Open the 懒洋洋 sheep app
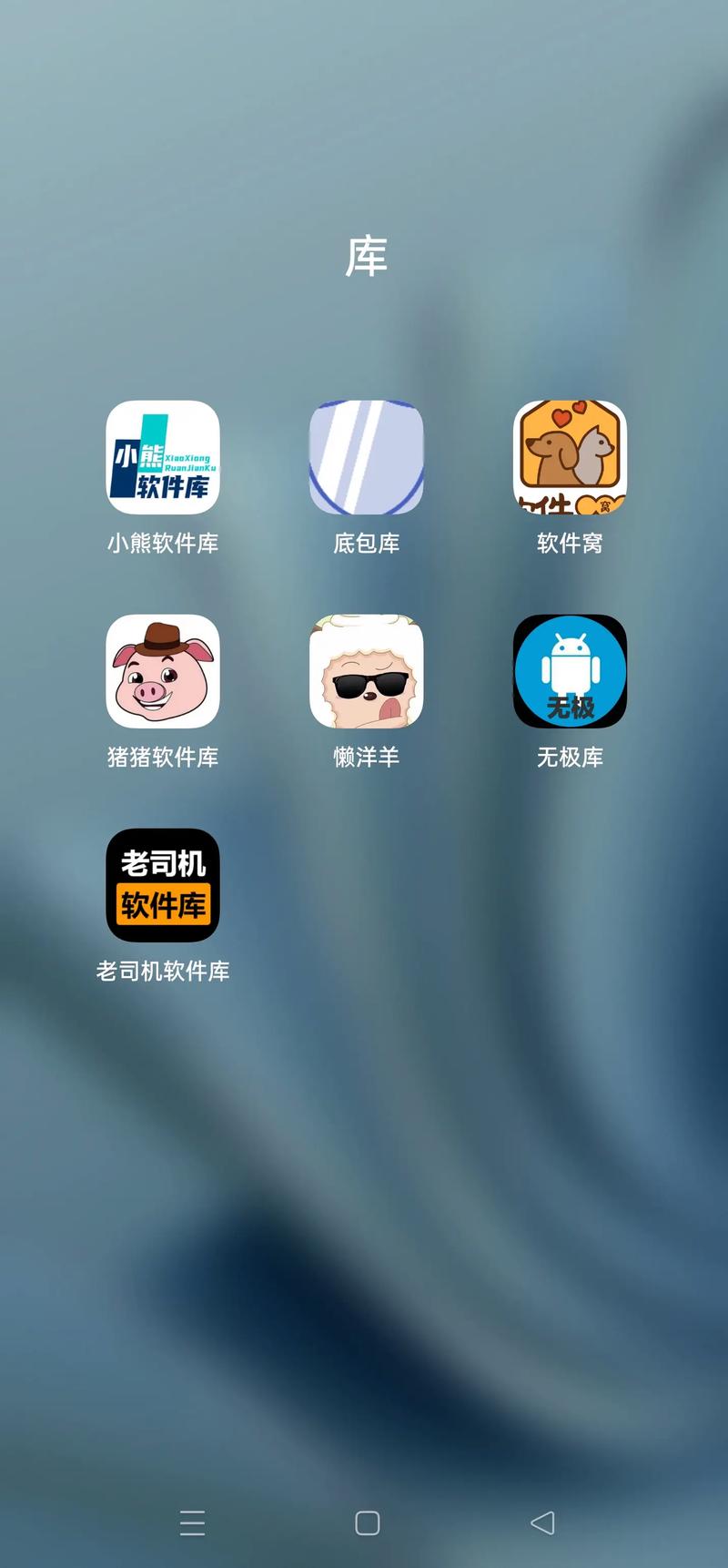 click(366, 671)
